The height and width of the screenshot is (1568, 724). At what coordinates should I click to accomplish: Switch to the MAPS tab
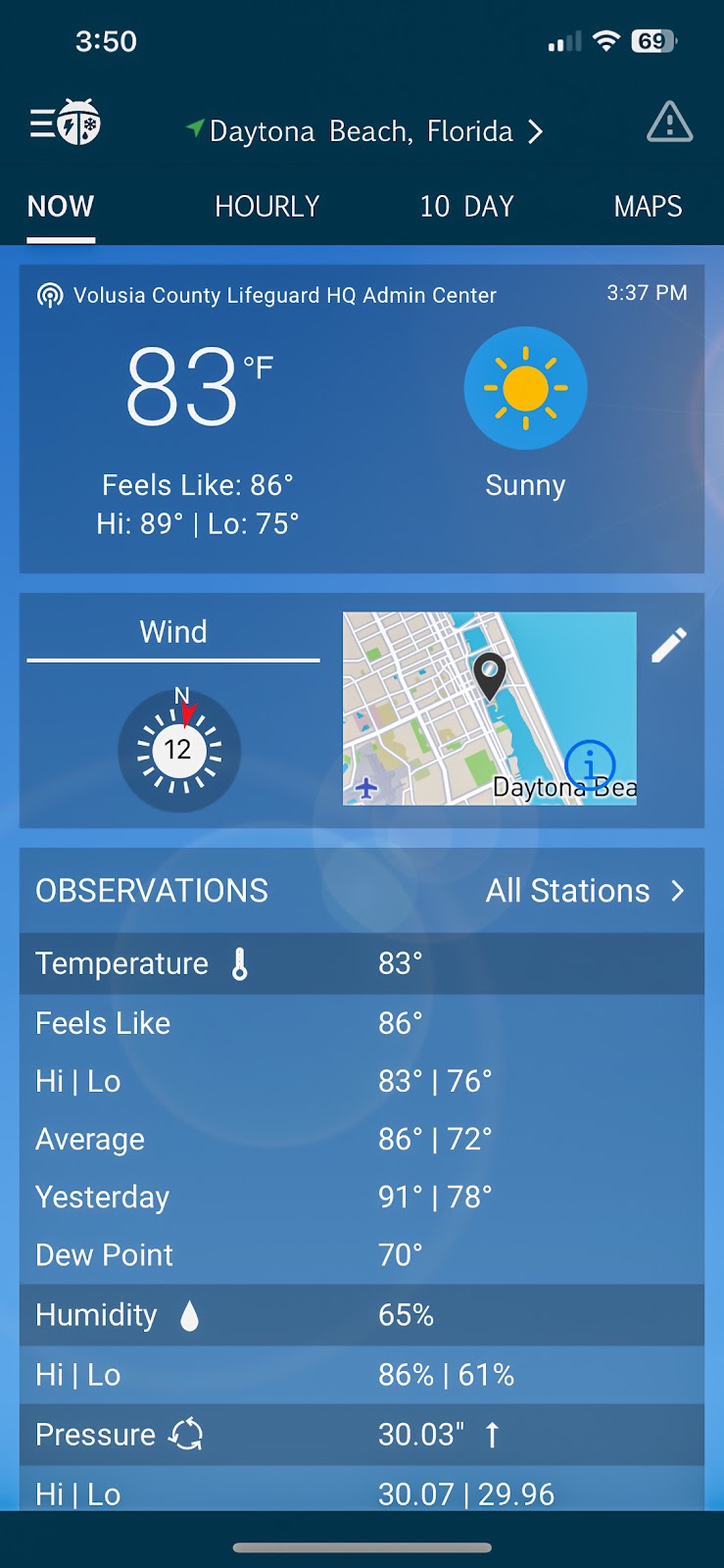[x=648, y=207]
